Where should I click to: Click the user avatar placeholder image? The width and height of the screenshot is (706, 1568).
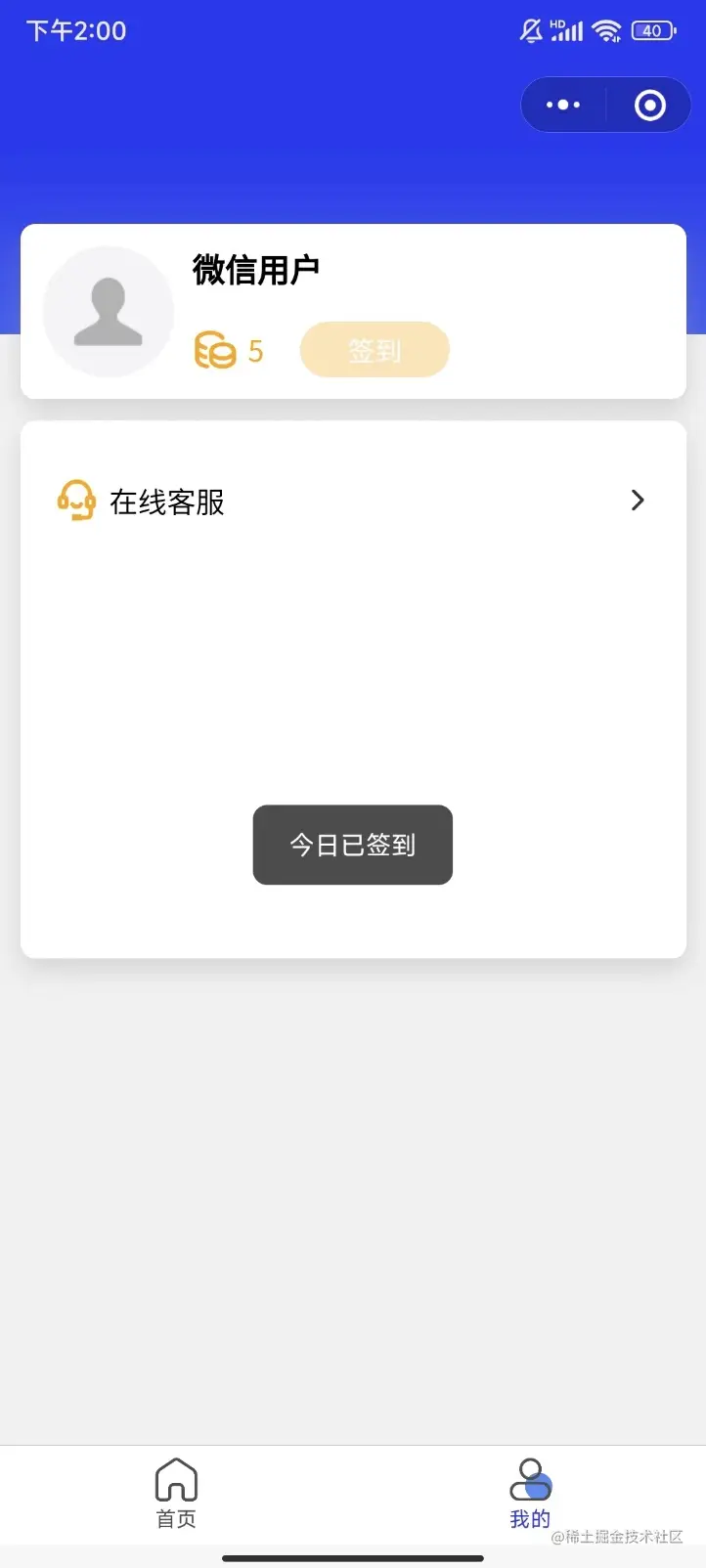coord(108,311)
